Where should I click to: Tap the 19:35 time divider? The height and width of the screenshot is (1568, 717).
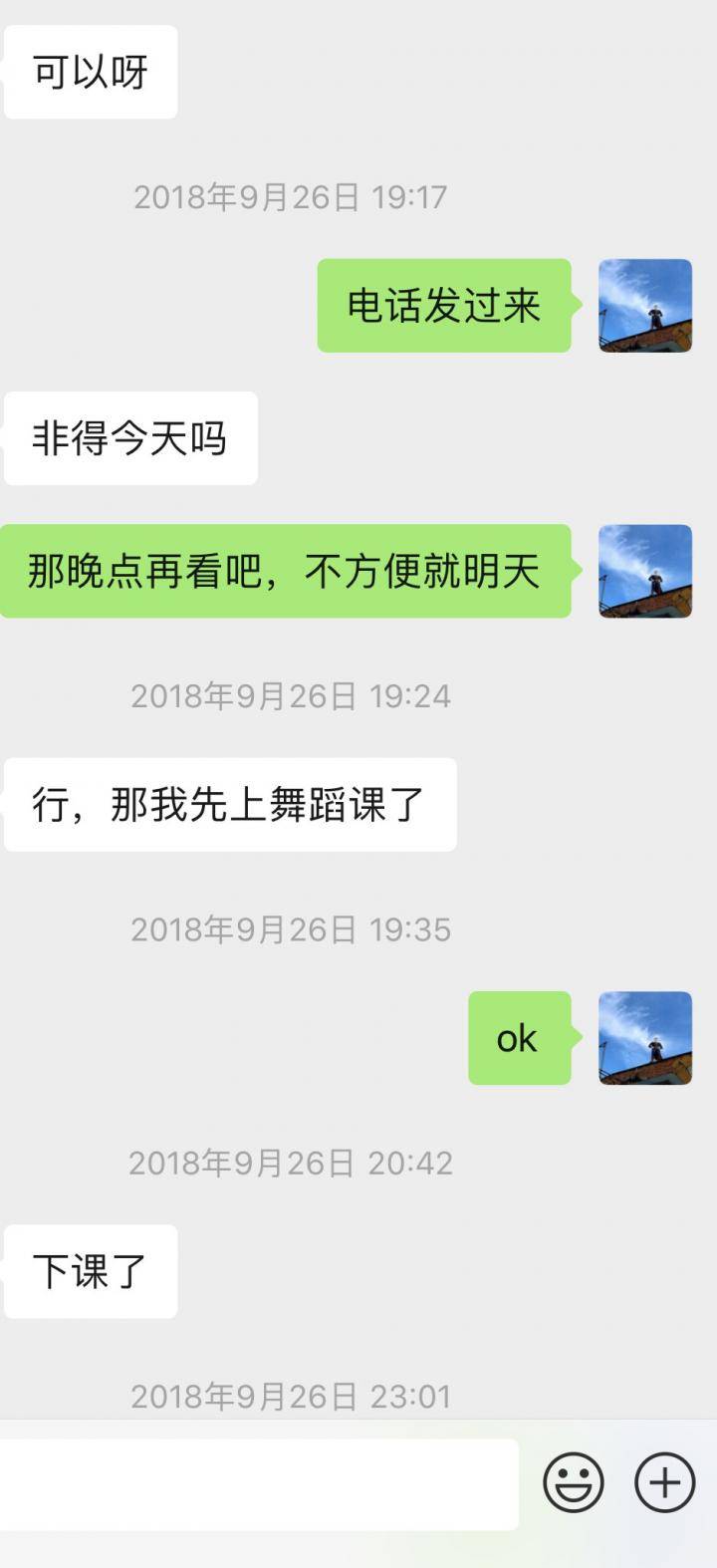coord(291,928)
